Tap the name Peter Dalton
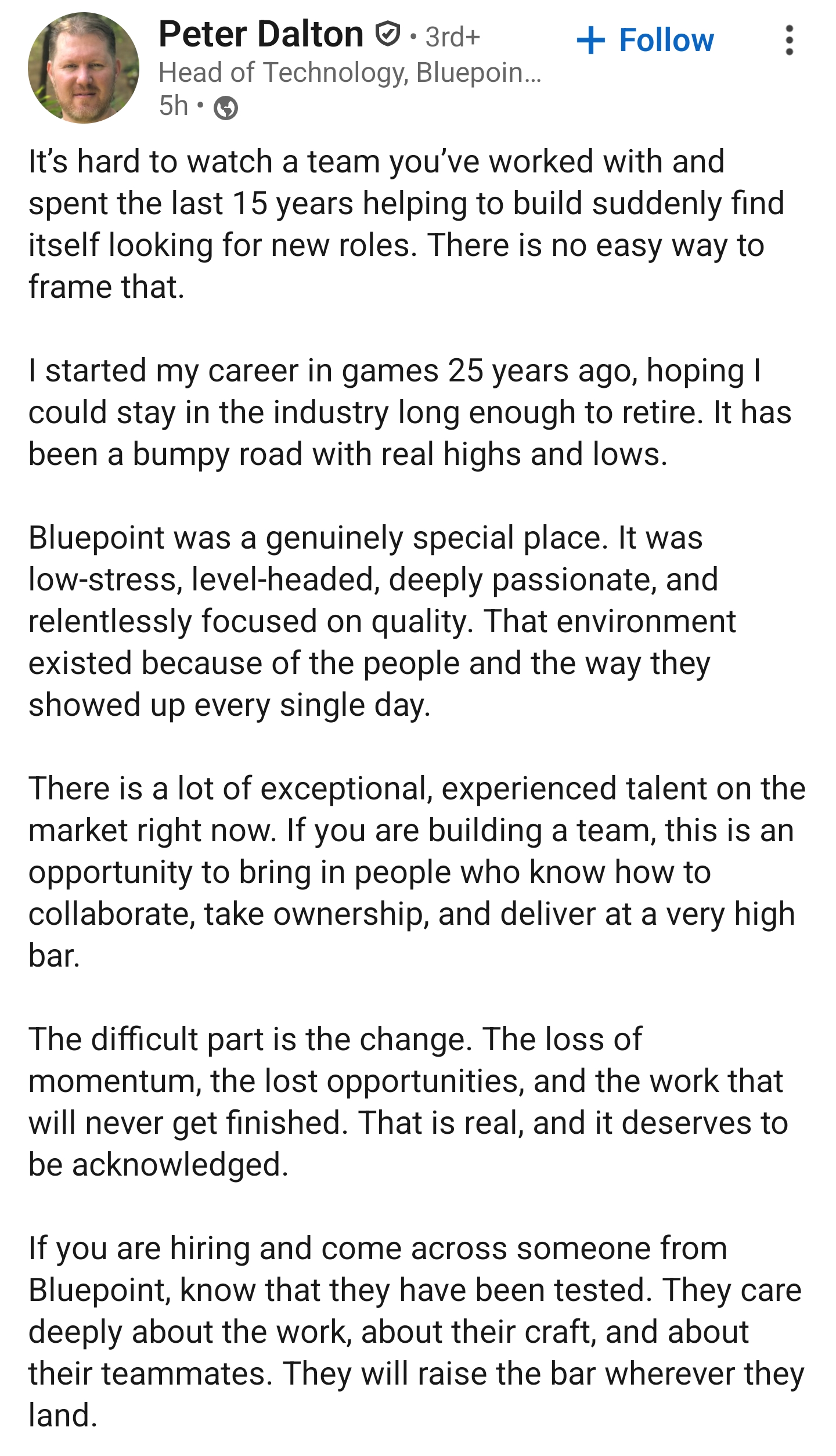 pos(261,34)
